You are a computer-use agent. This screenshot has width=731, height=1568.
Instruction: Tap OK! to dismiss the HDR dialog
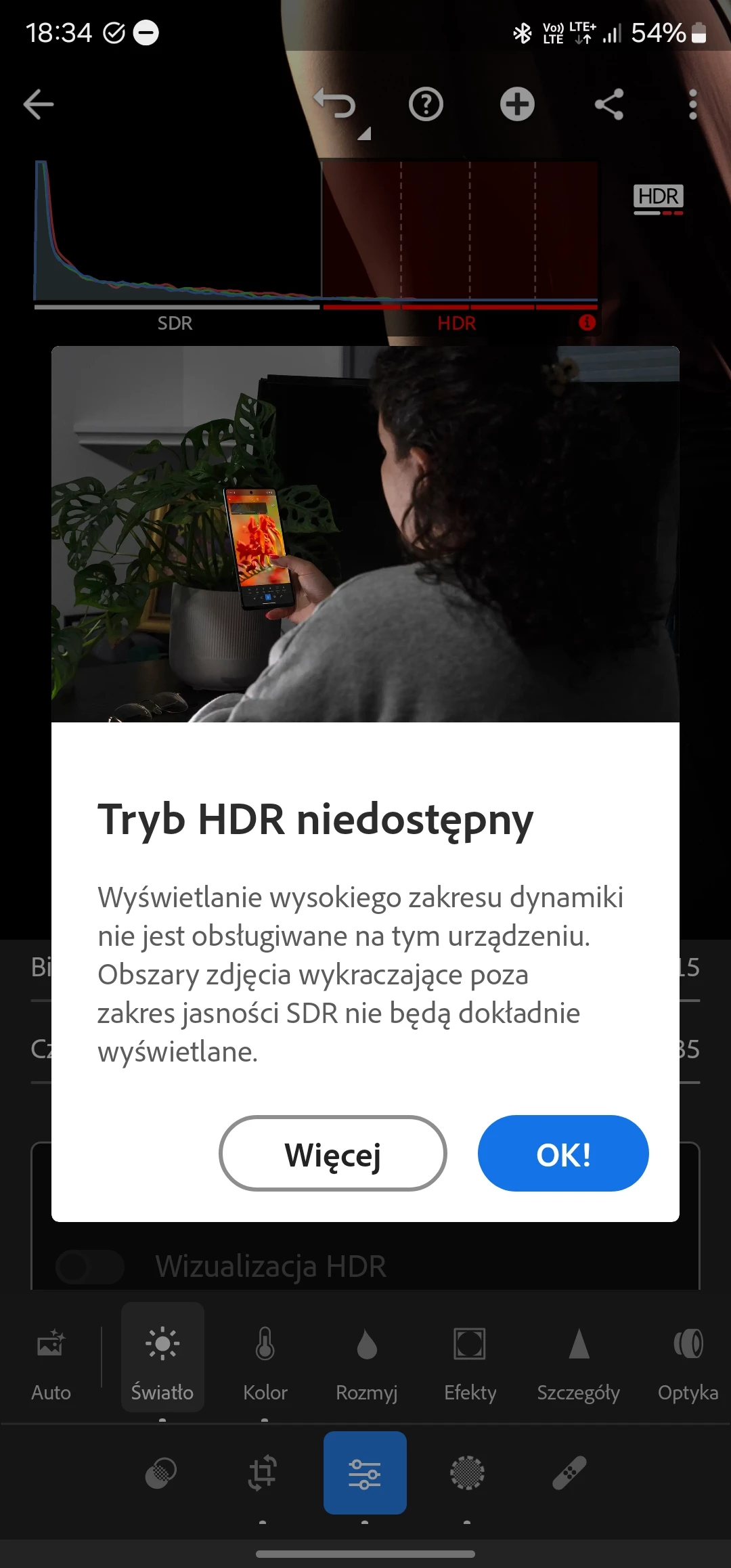coord(563,1154)
